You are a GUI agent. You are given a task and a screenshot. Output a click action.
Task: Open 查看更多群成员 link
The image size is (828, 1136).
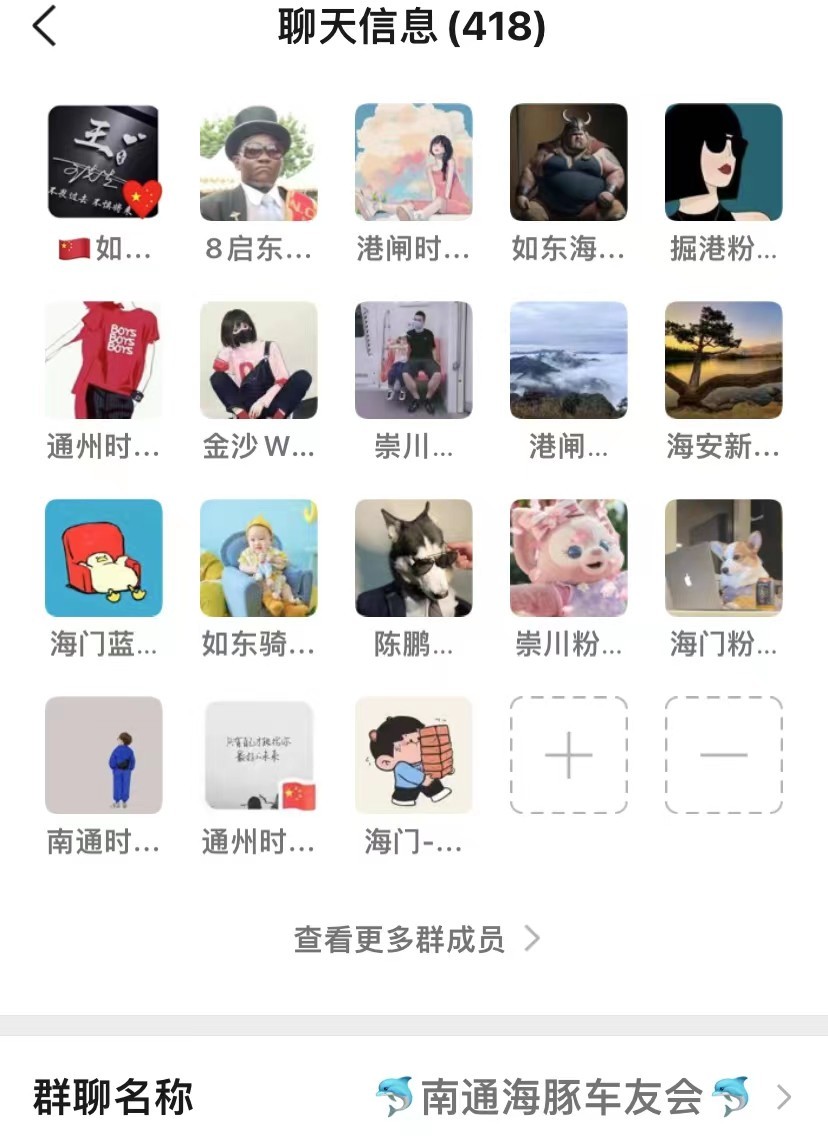(415, 939)
